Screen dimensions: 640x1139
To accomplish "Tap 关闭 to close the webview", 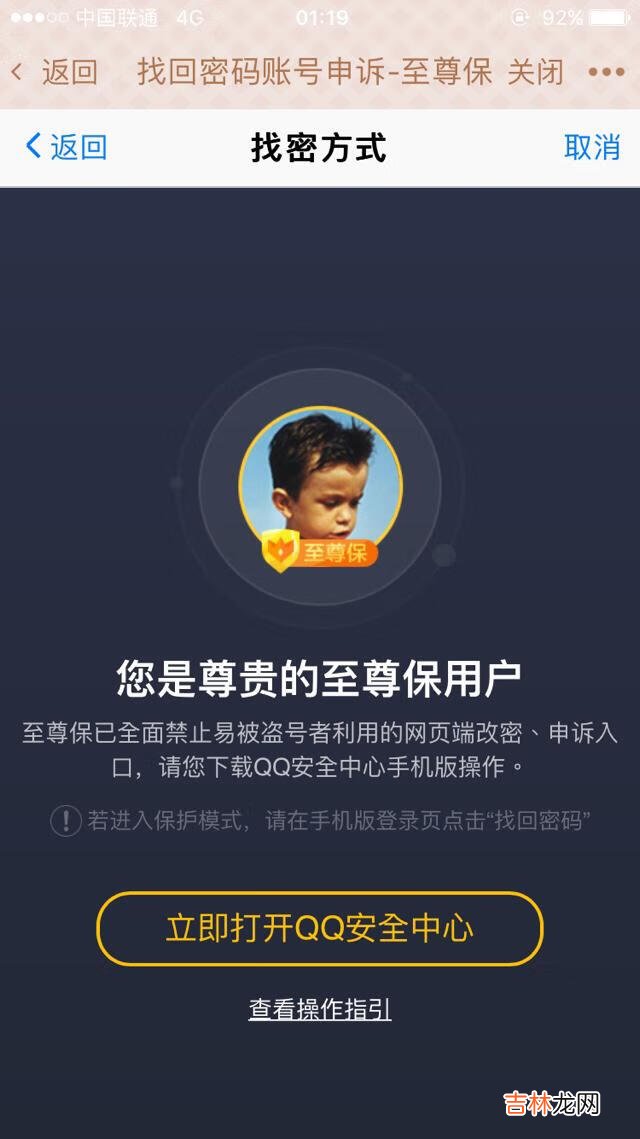I will coord(536,72).
